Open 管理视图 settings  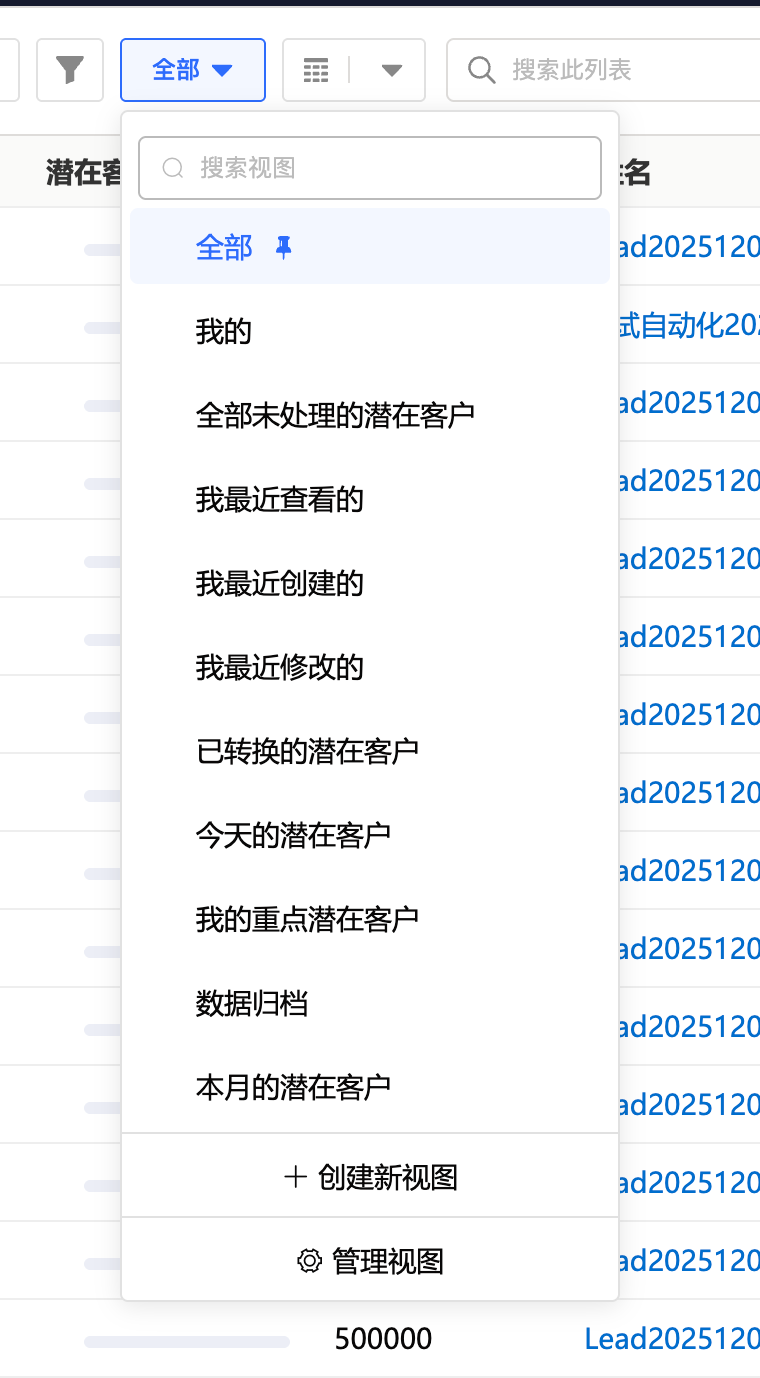371,1261
